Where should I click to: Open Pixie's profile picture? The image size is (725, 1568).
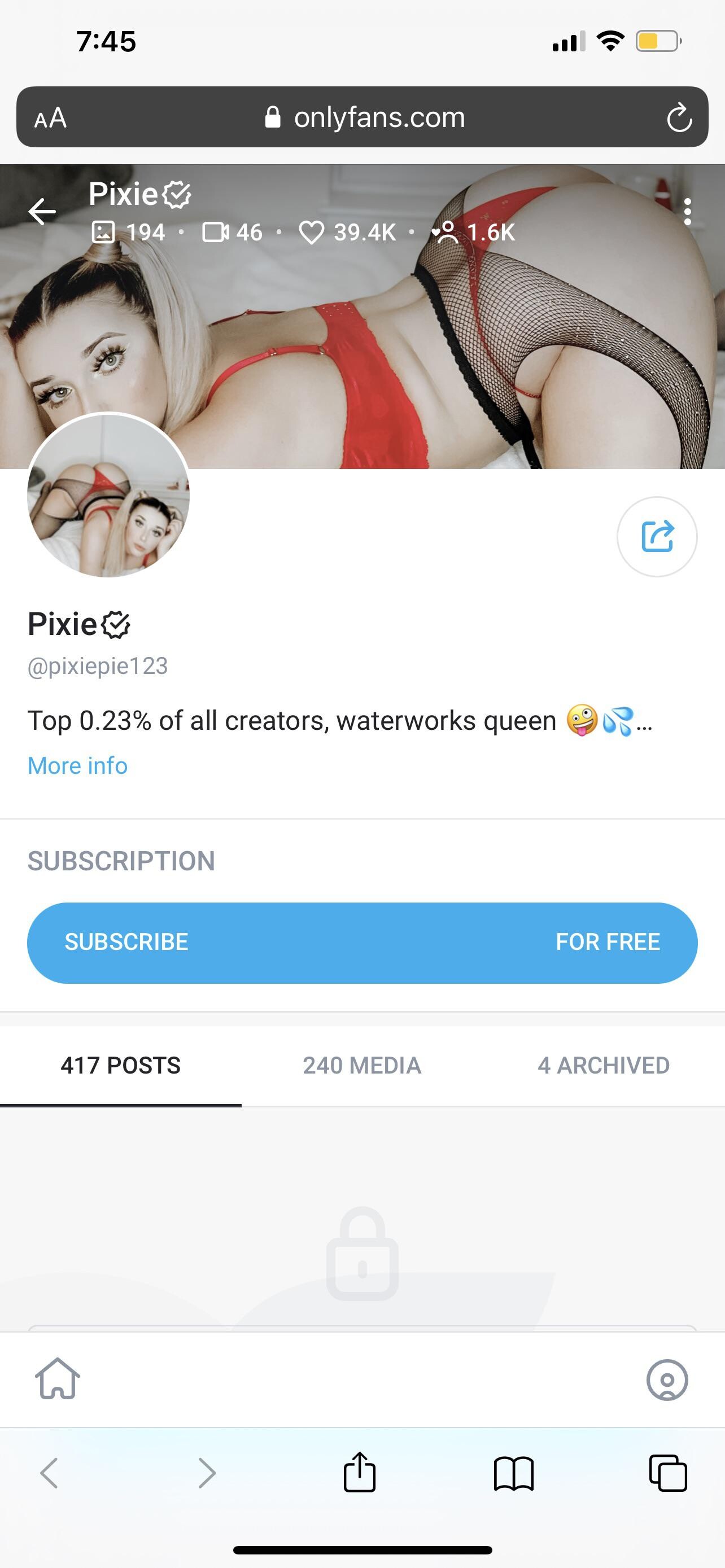108,496
